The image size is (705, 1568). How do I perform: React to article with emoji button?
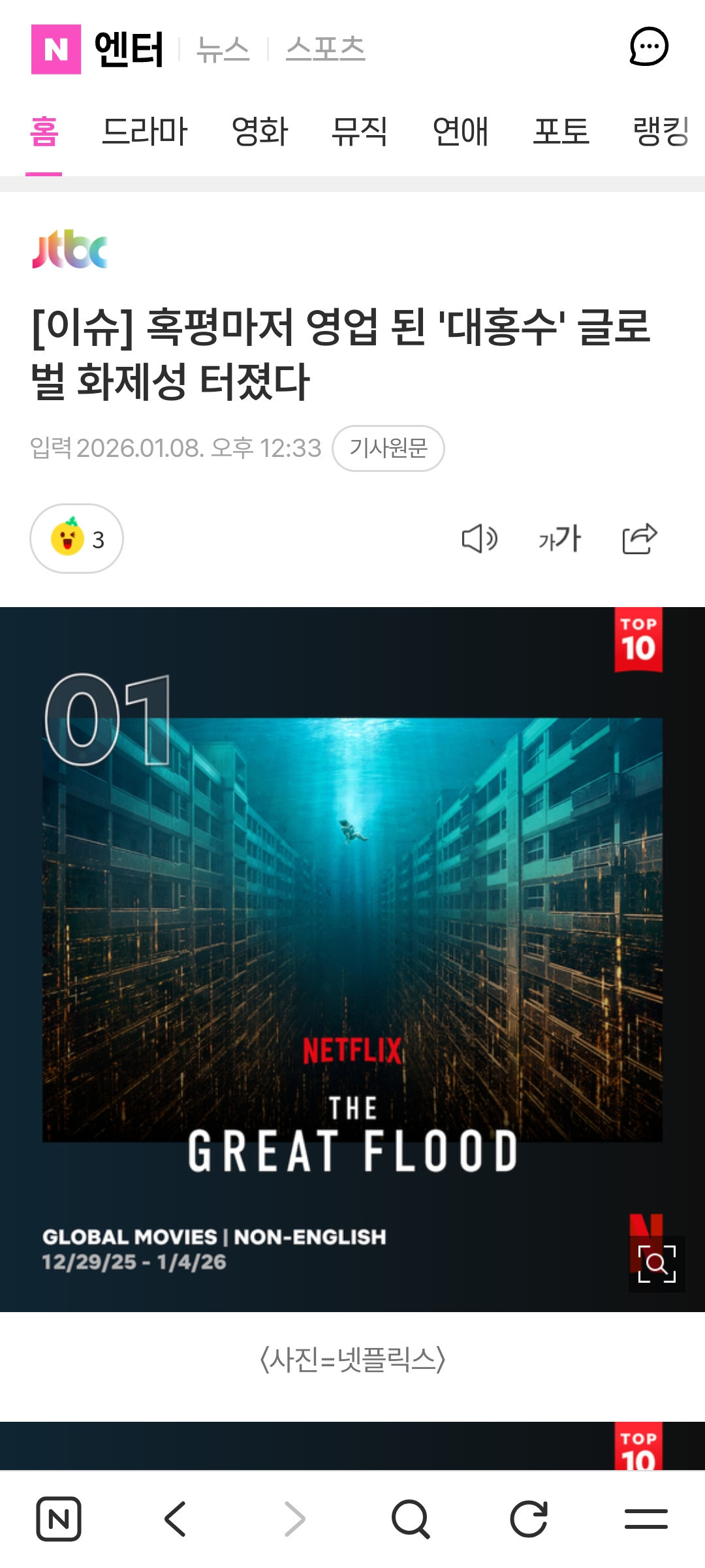[x=76, y=539]
